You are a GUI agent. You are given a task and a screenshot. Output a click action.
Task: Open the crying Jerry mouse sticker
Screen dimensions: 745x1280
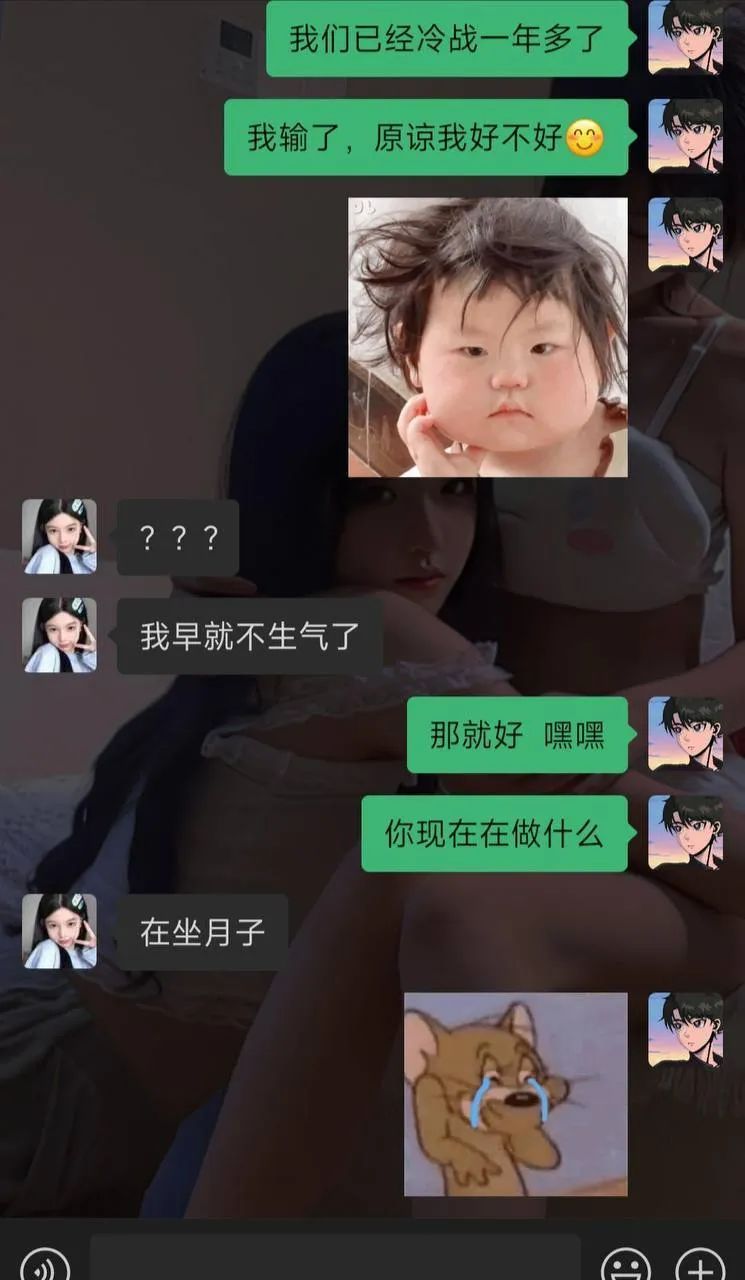(515, 1094)
